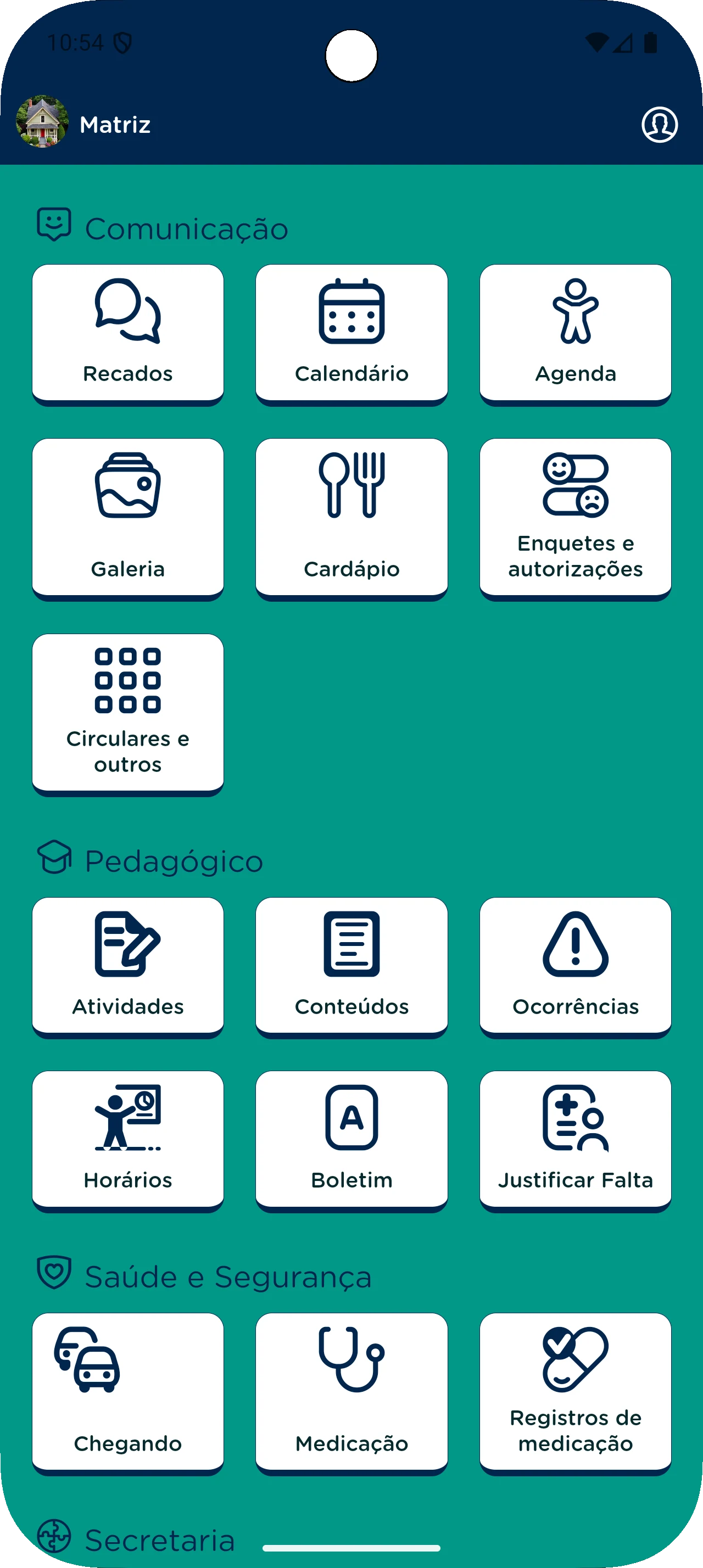Open Recados messages
The height and width of the screenshot is (1568, 703).
pos(128,334)
